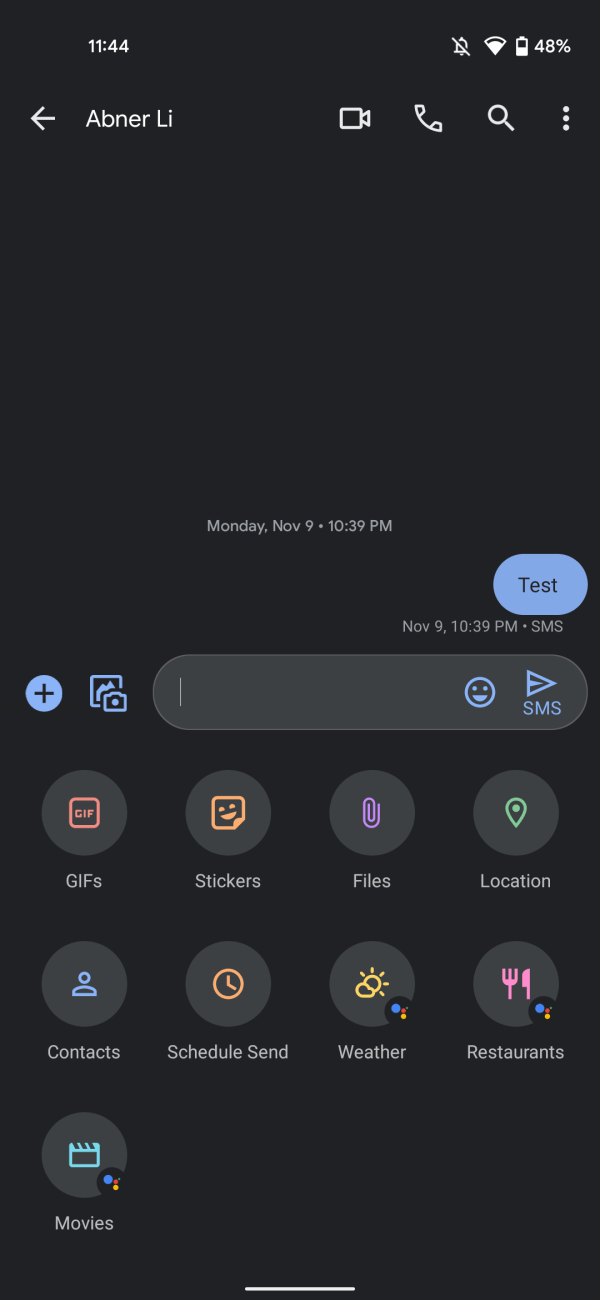Open the emoji picker
Viewport: 600px width, 1300px height.
(x=480, y=692)
